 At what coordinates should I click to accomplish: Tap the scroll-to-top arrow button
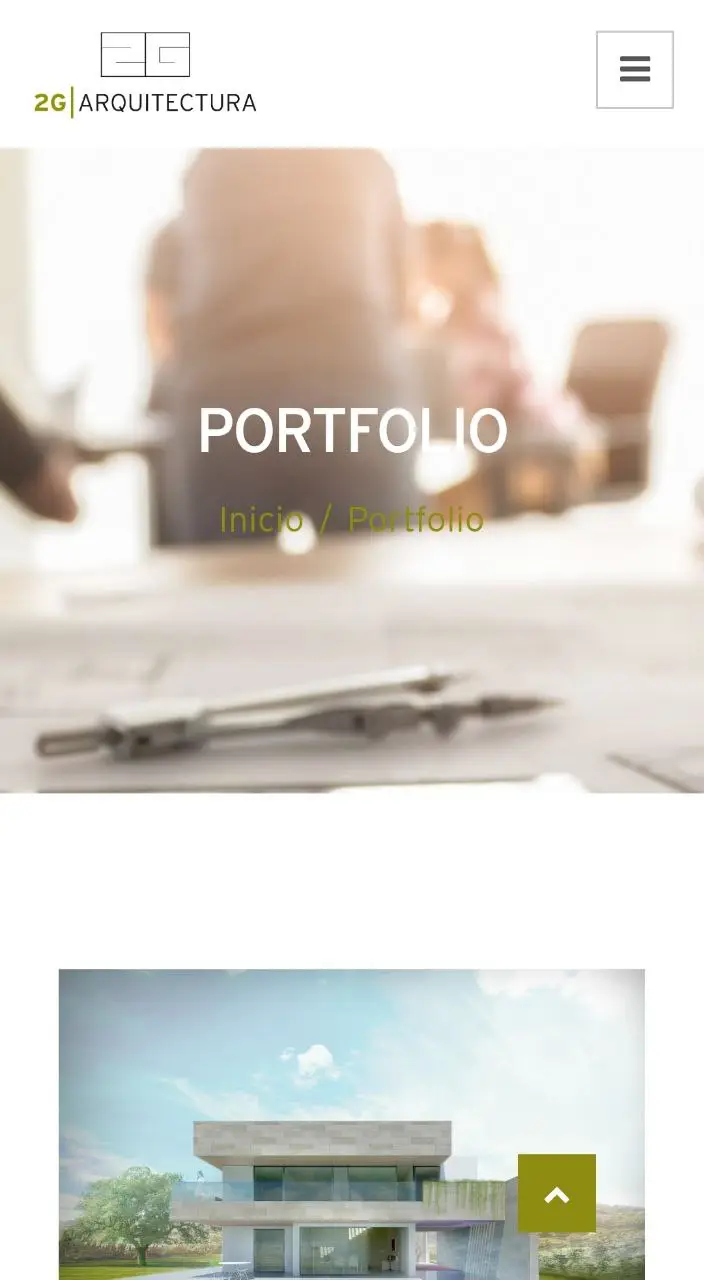click(557, 1193)
